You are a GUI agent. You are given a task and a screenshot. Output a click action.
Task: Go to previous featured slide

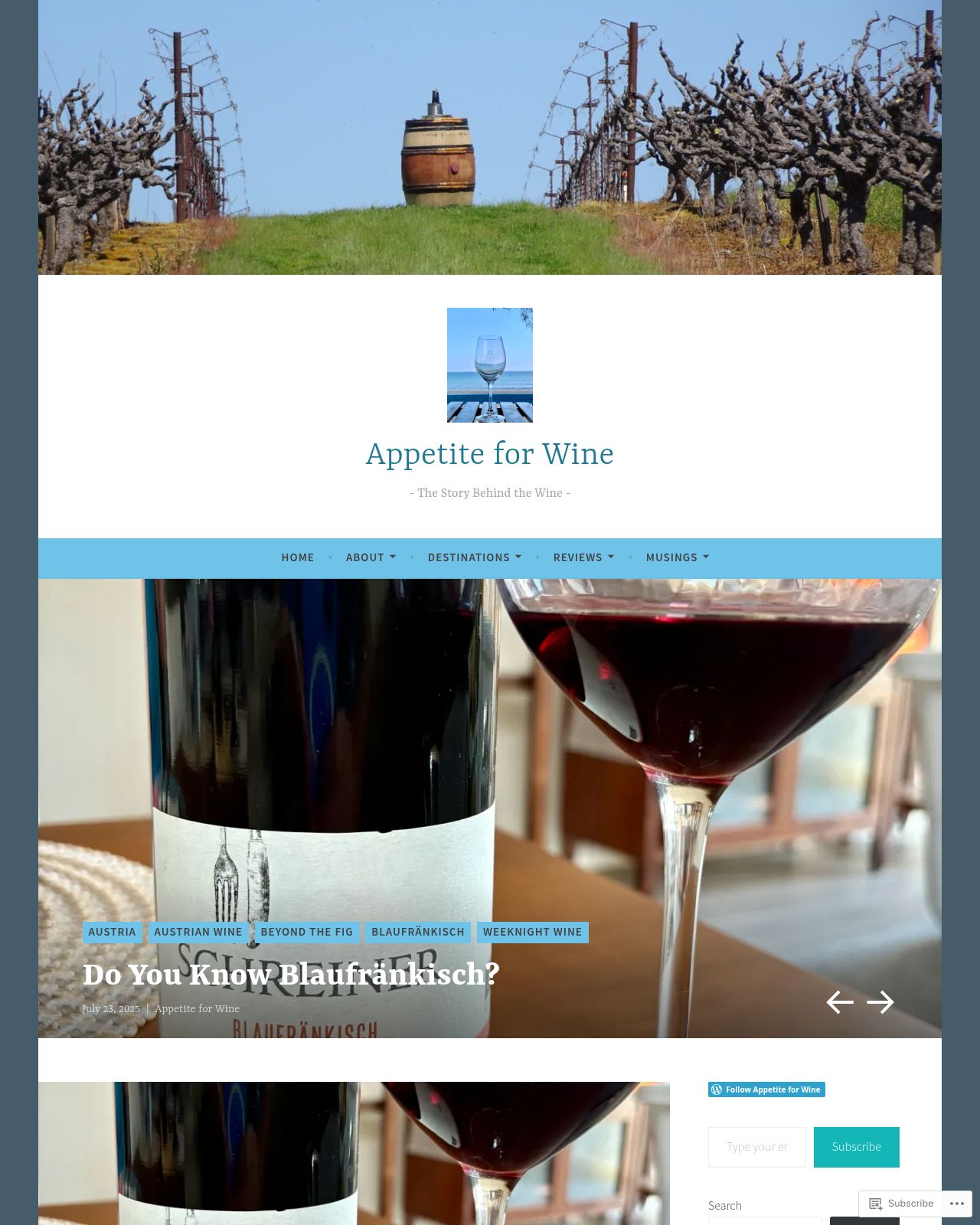point(840,1002)
